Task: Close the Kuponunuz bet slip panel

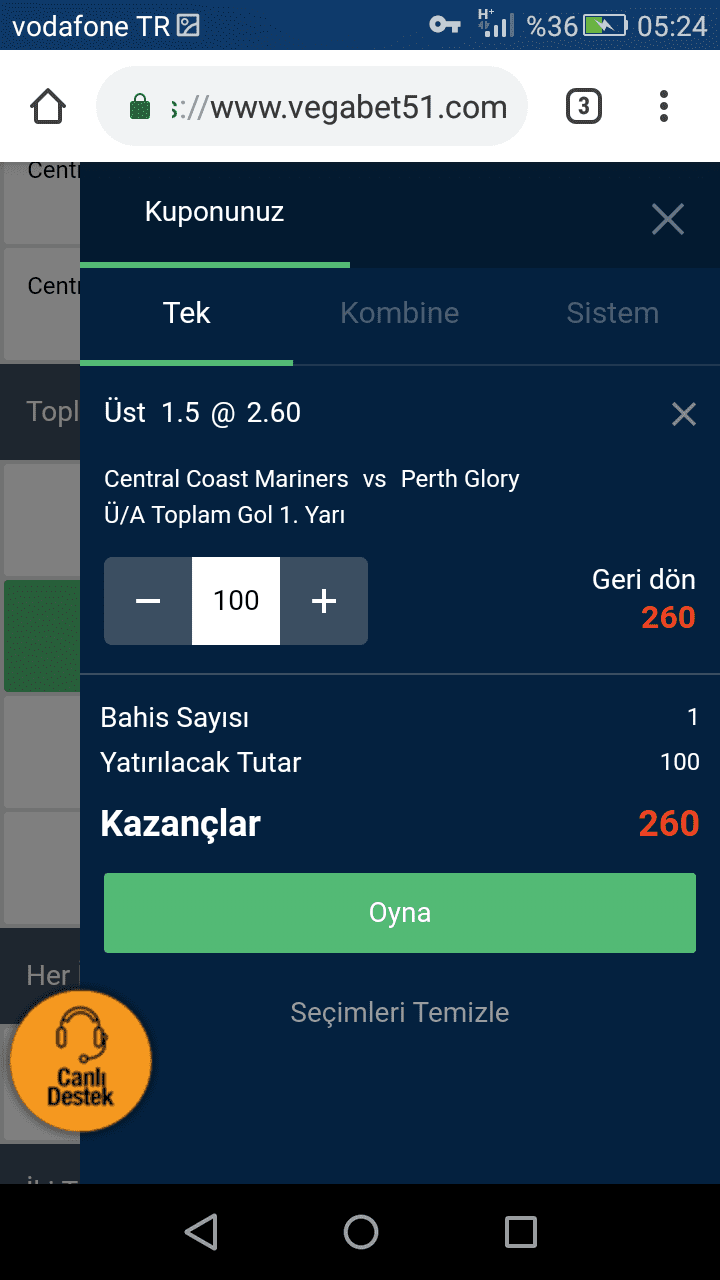Action: pos(667,219)
